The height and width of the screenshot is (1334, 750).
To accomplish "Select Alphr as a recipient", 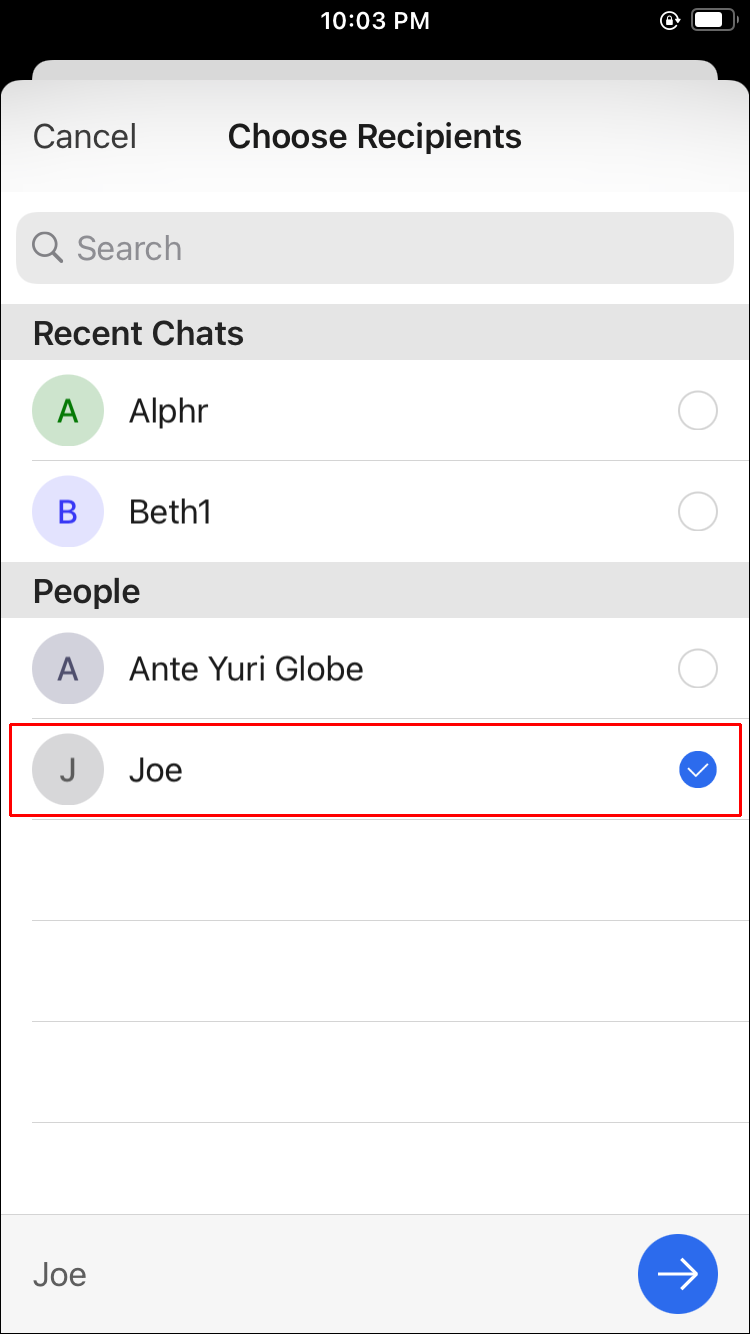I will click(x=697, y=411).
